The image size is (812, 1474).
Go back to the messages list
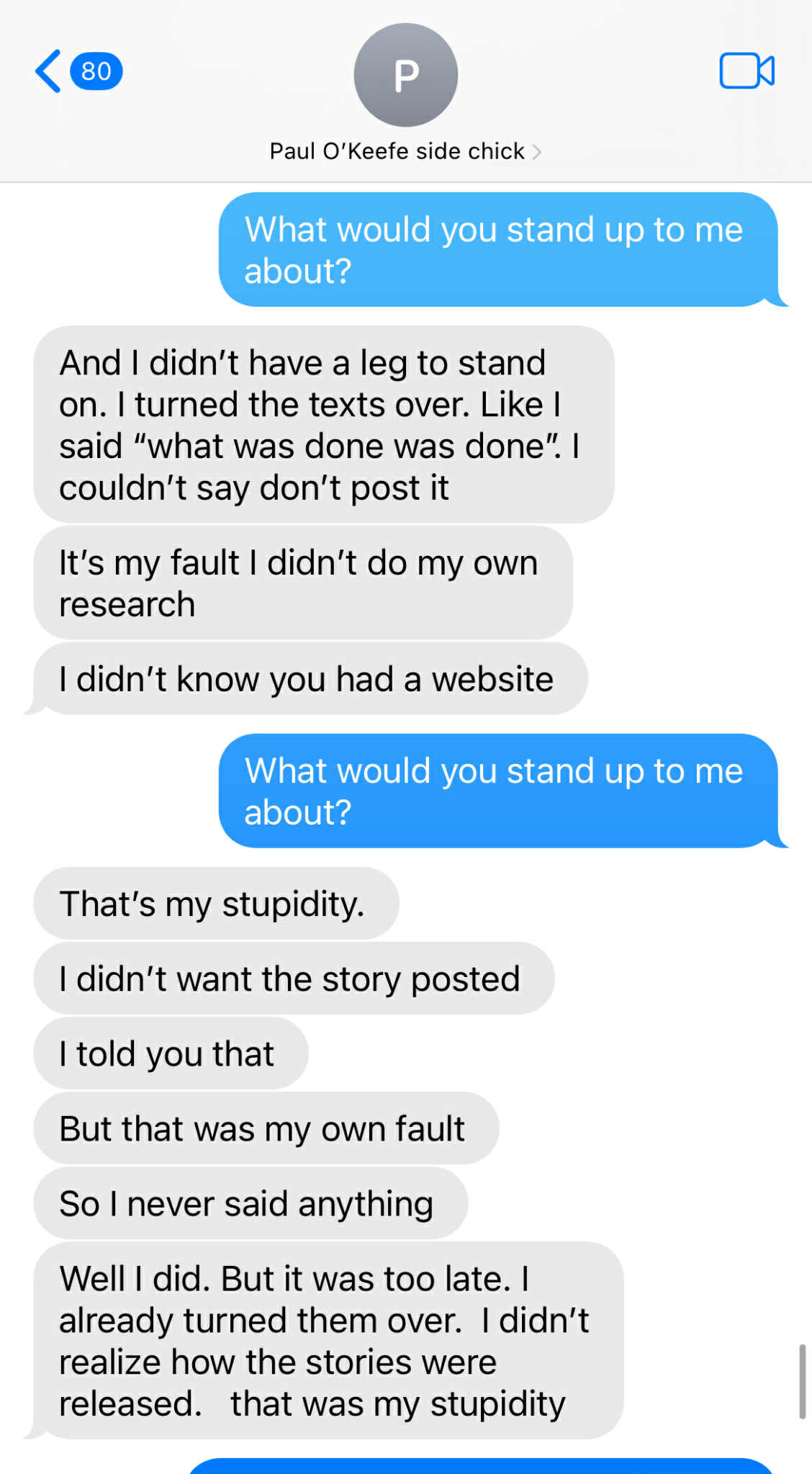tap(50, 71)
